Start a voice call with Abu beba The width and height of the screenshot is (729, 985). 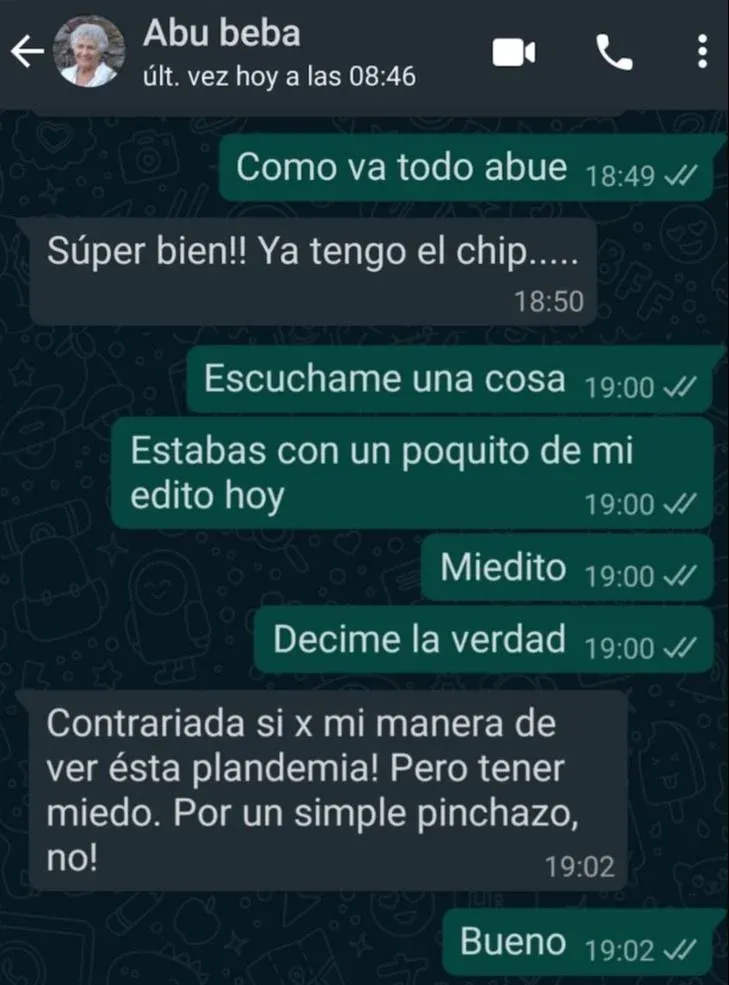tap(614, 54)
